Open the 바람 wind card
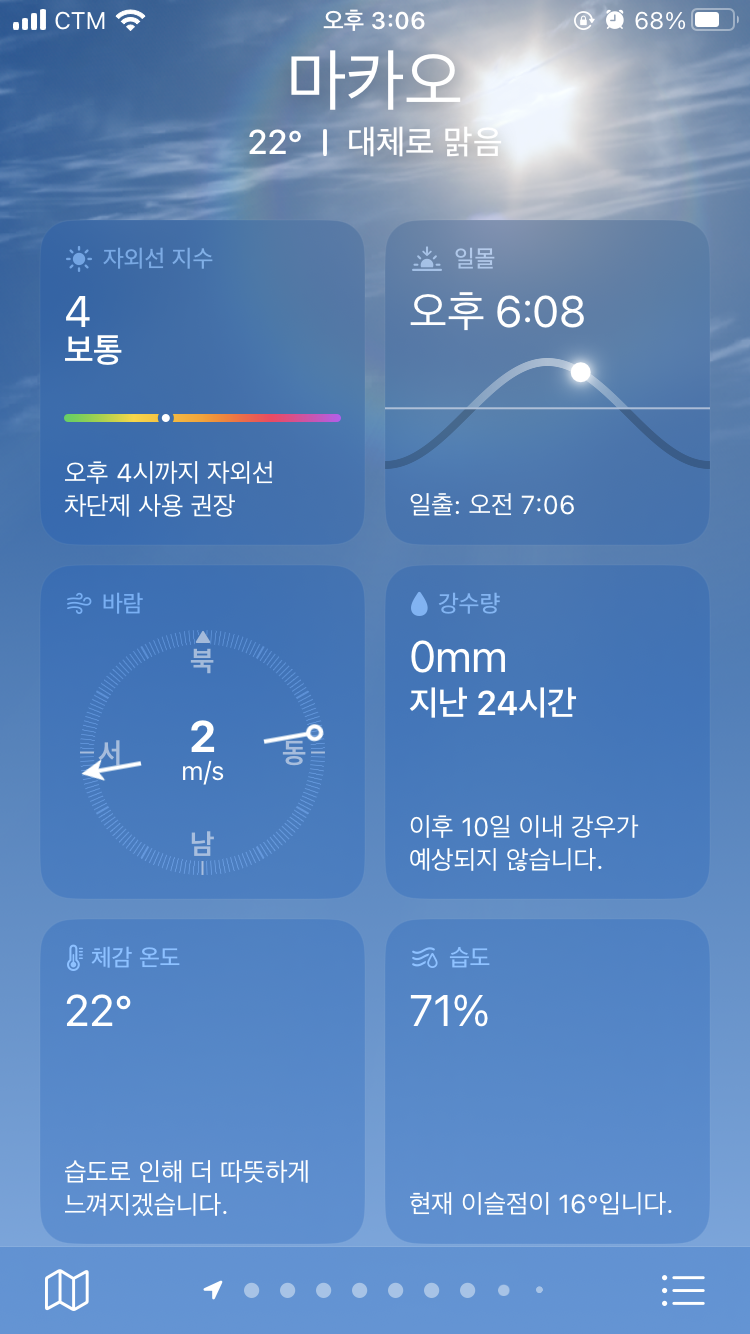Viewport: 750px width, 1334px height. tap(202, 732)
